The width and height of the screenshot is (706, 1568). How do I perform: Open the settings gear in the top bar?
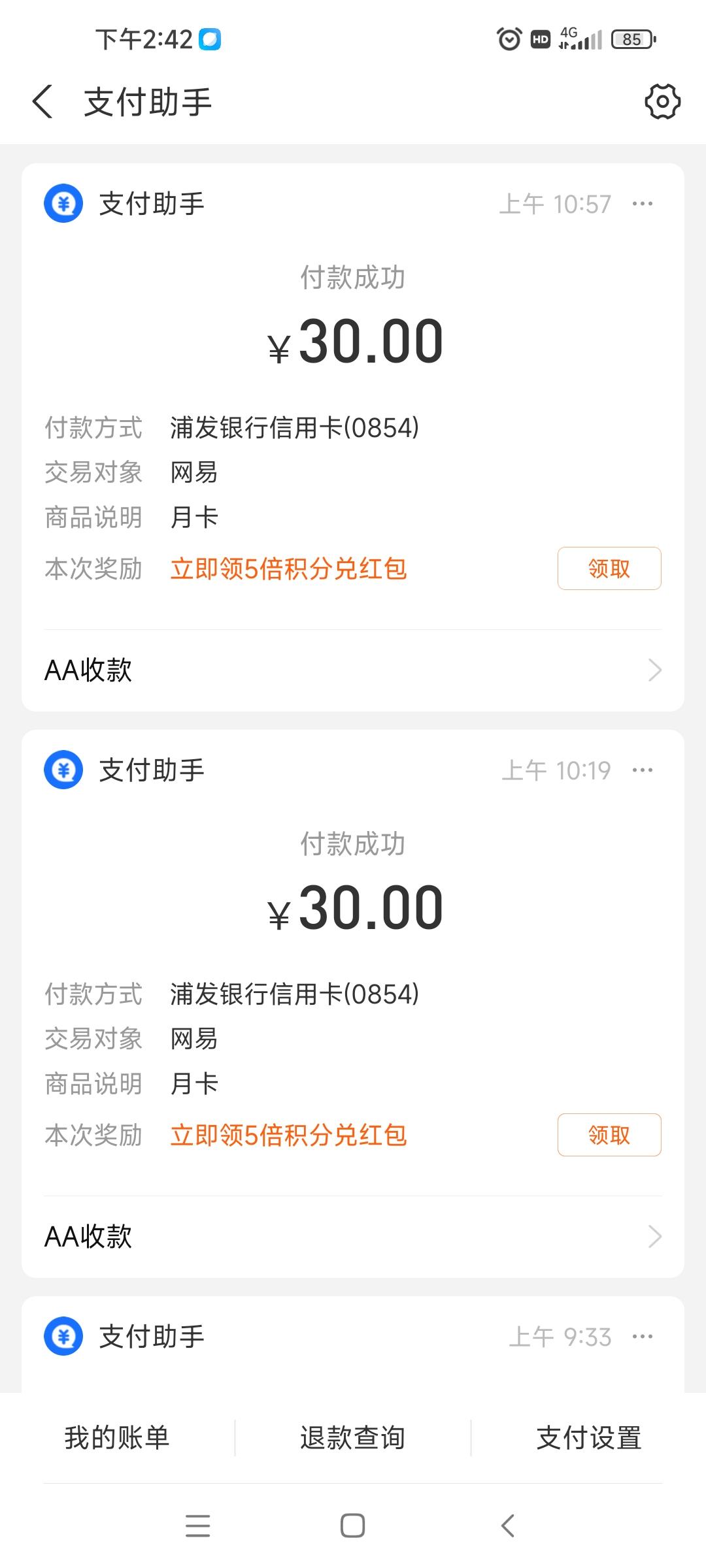662,101
